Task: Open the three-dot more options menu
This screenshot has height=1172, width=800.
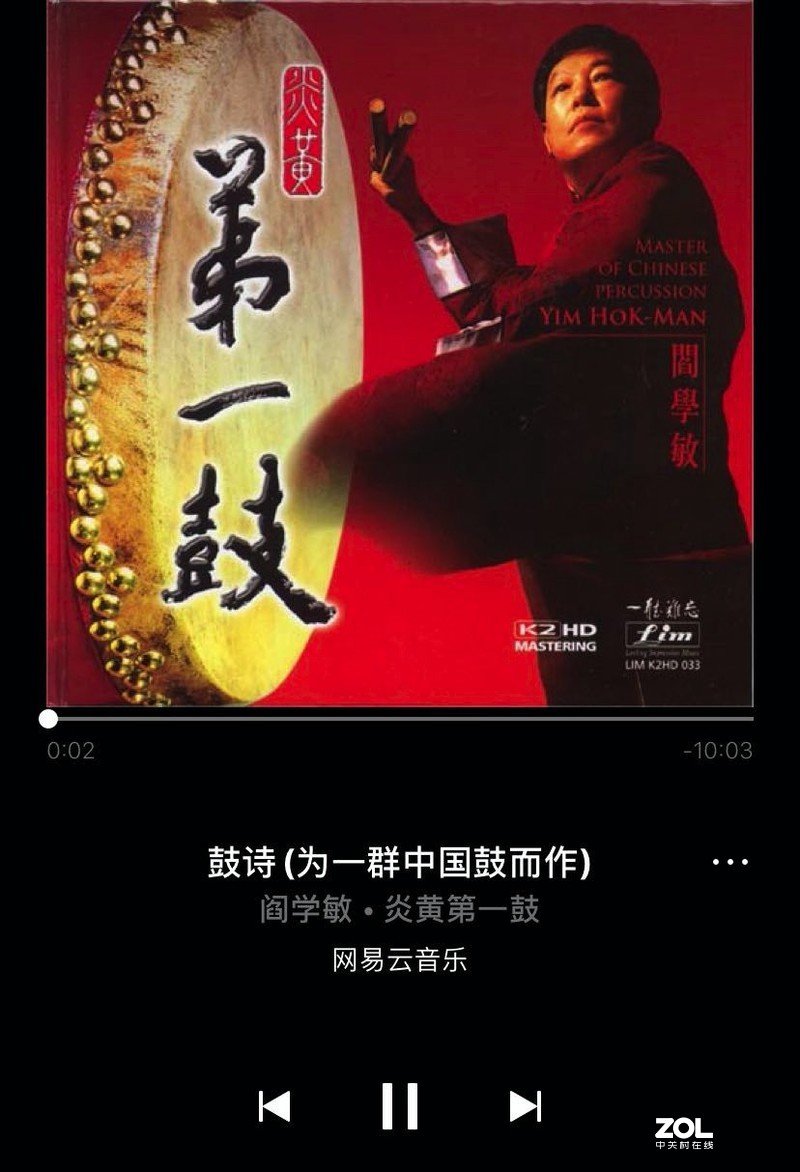Action: pyautogui.click(x=729, y=861)
